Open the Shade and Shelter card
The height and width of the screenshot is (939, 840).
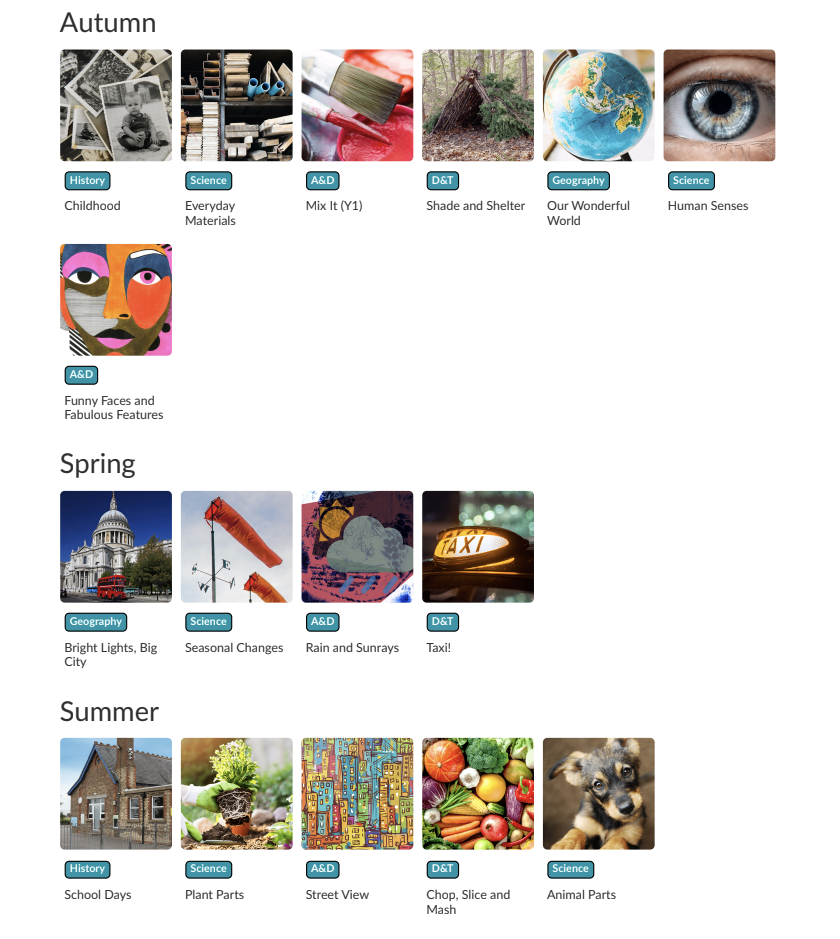click(478, 106)
